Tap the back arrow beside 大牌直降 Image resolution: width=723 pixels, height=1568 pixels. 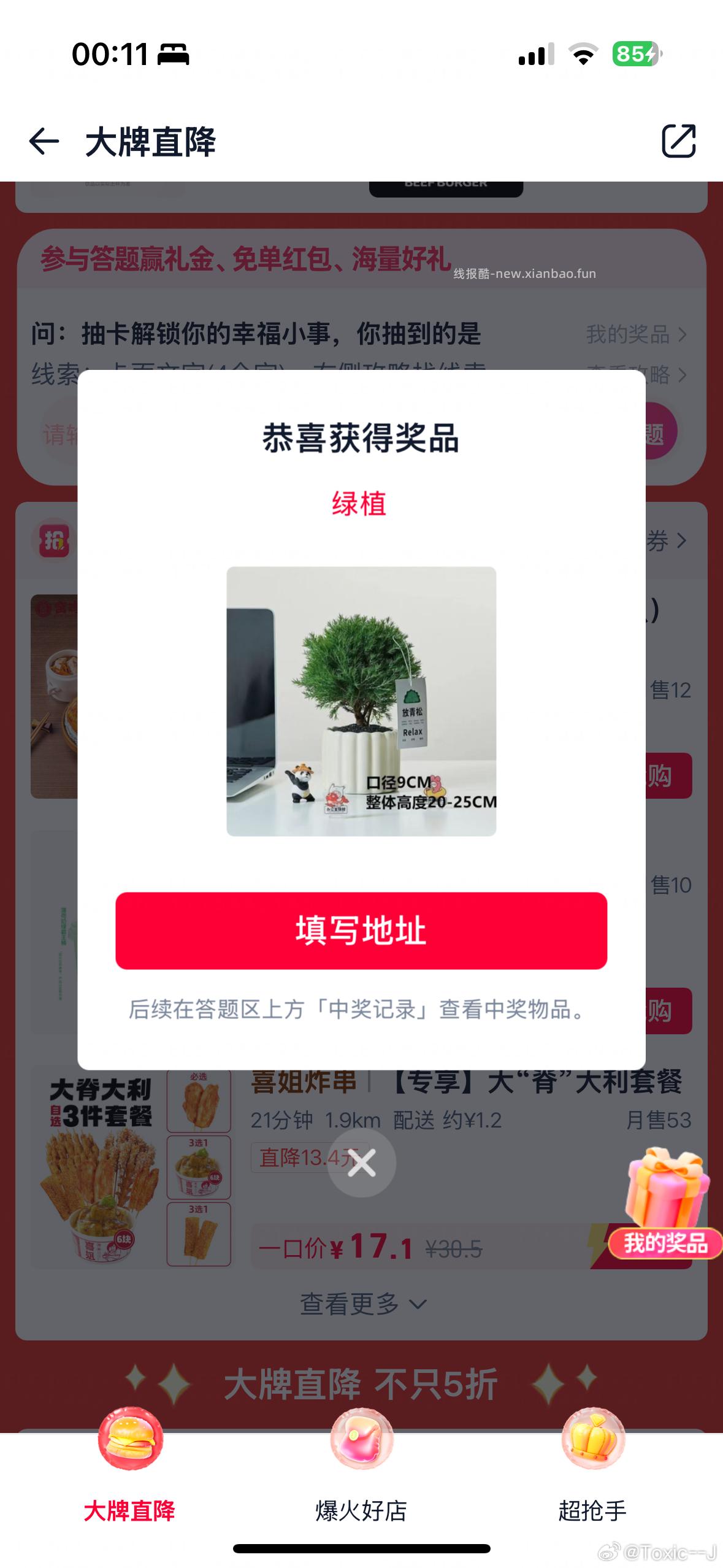[x=43, y=141]
